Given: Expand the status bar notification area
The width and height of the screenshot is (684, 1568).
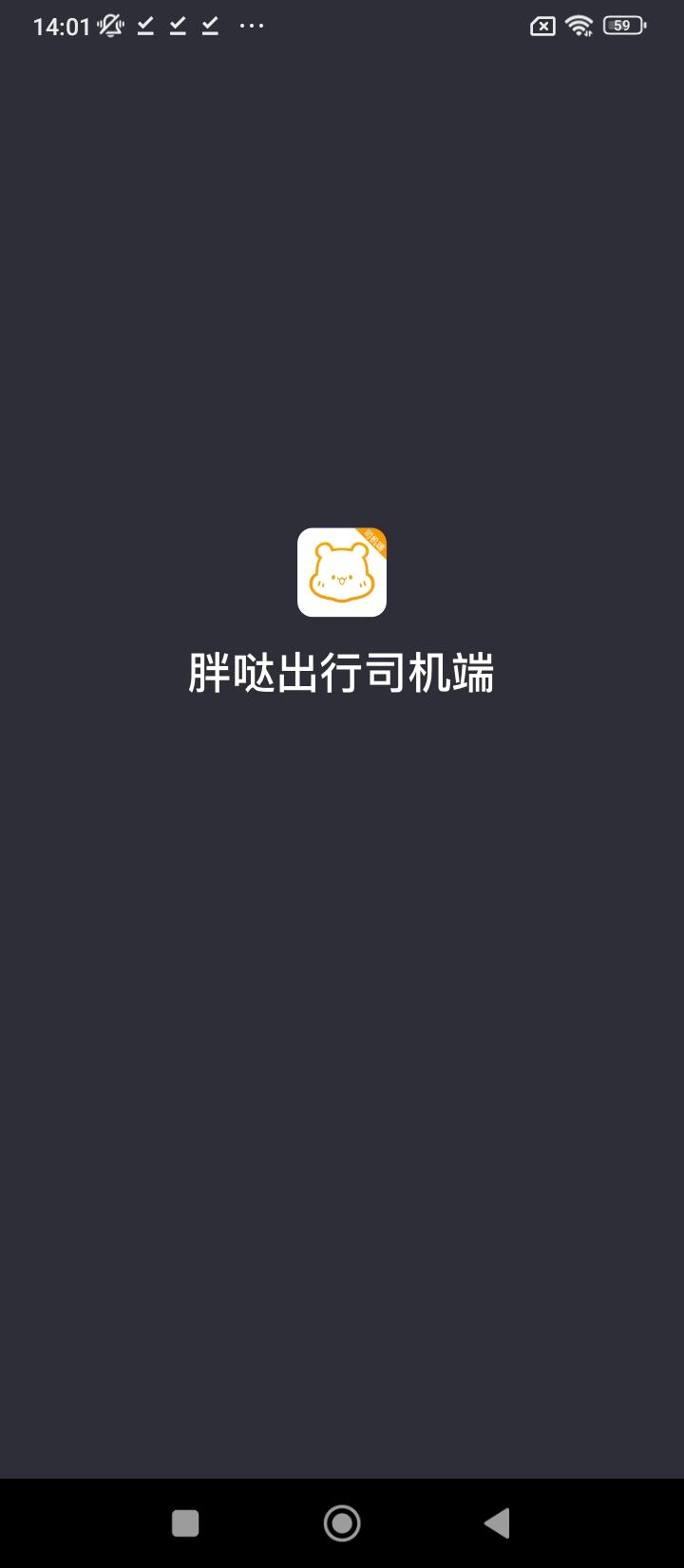Looking at the screenshot, I should [x=342, y=26].
